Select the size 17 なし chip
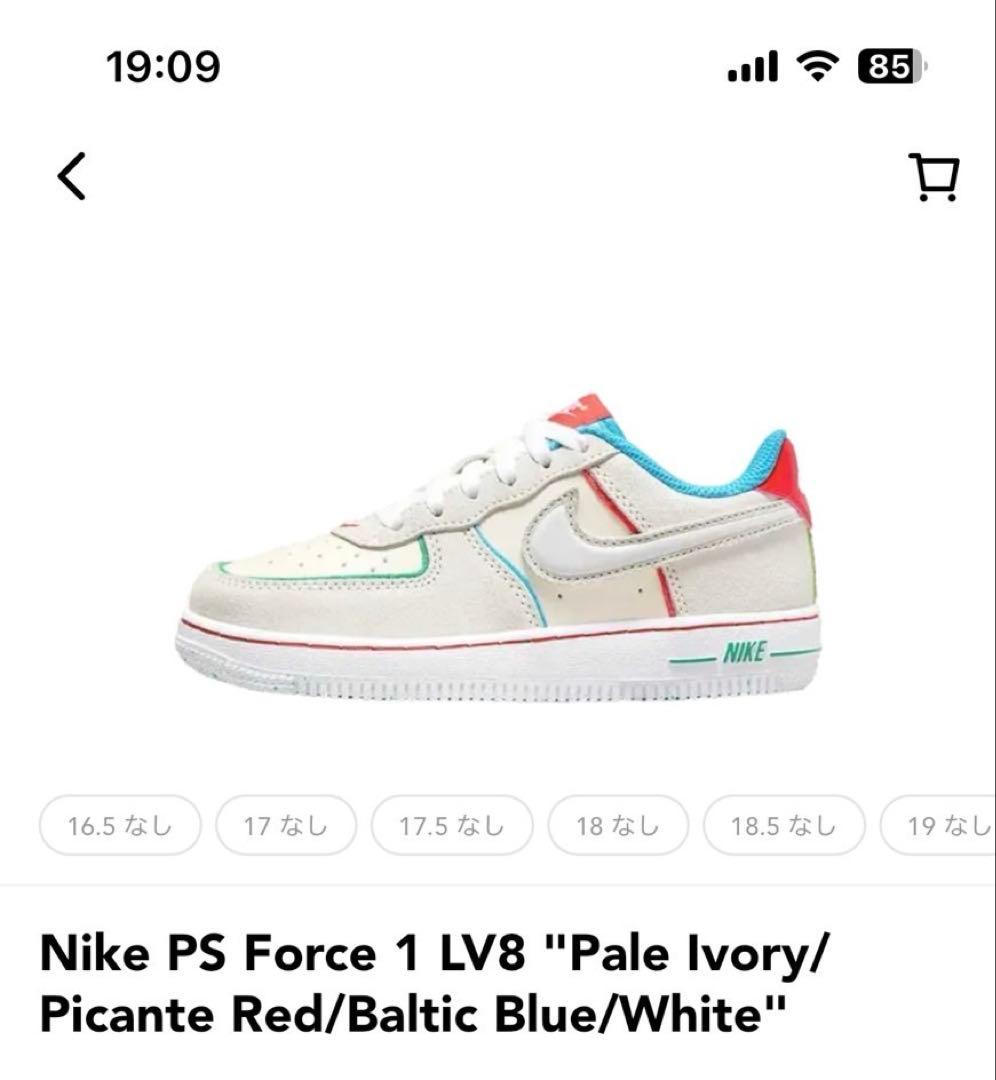 point(285,826)
